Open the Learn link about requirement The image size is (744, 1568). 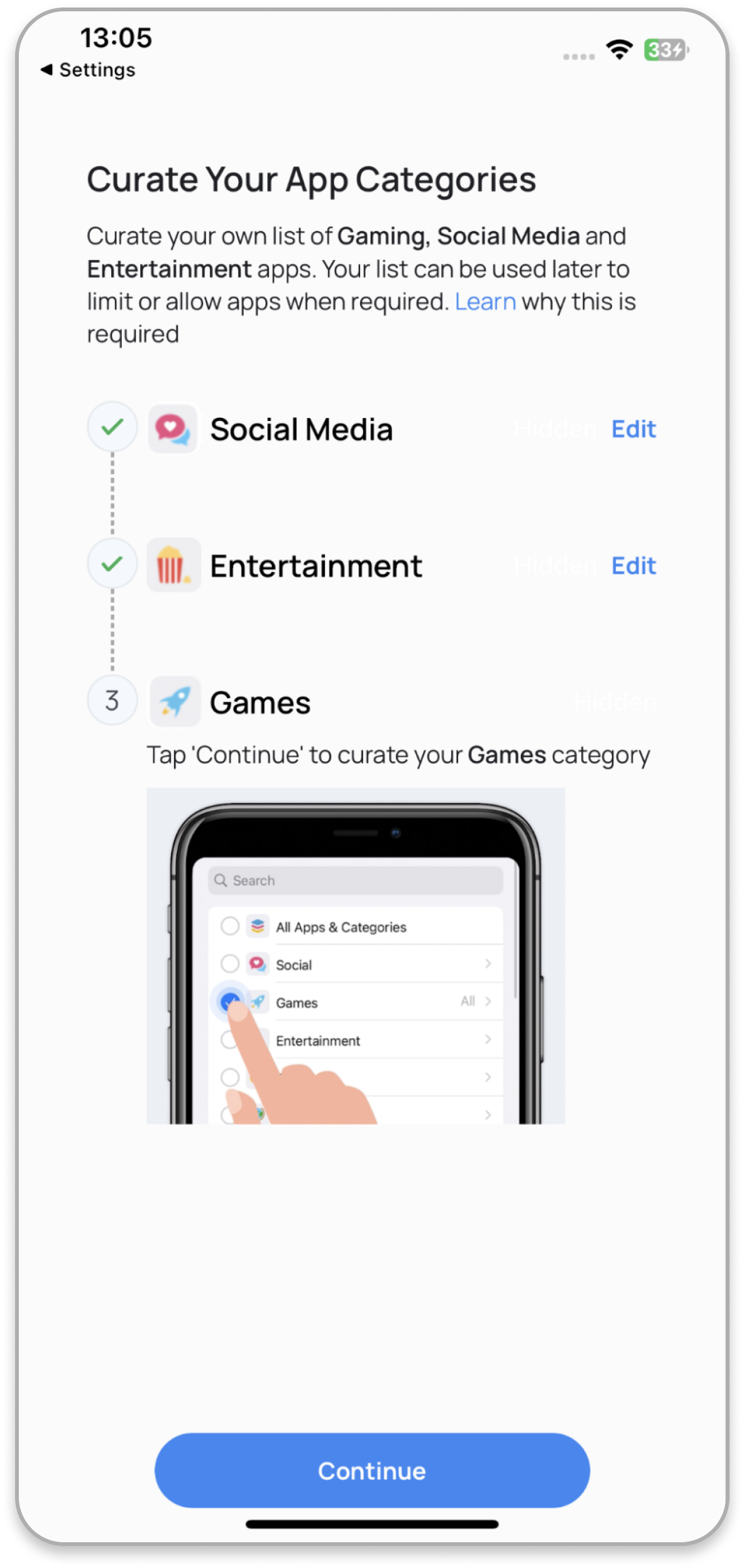(x=485, y=302)
